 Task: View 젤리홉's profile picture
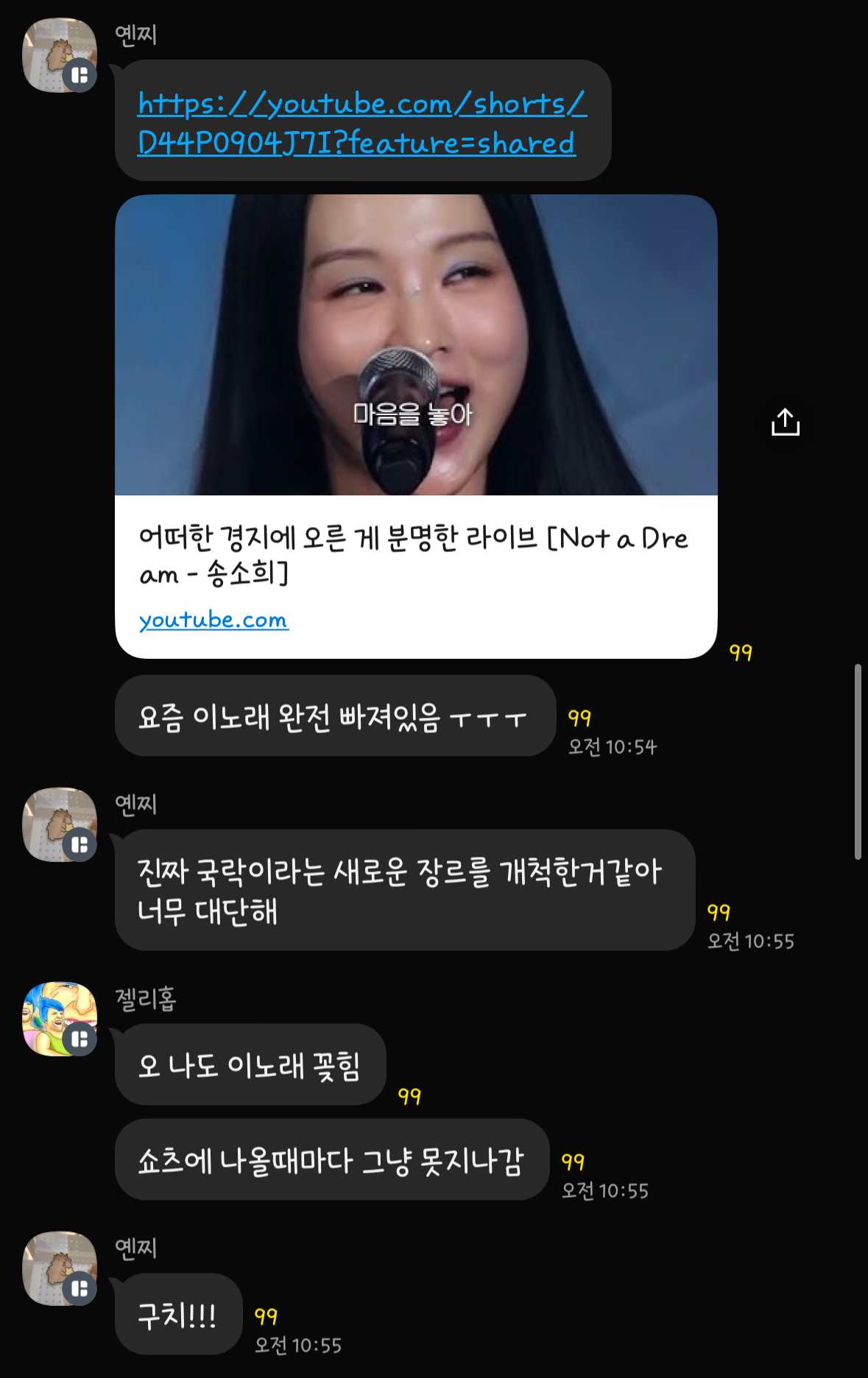coord(60,1019)
